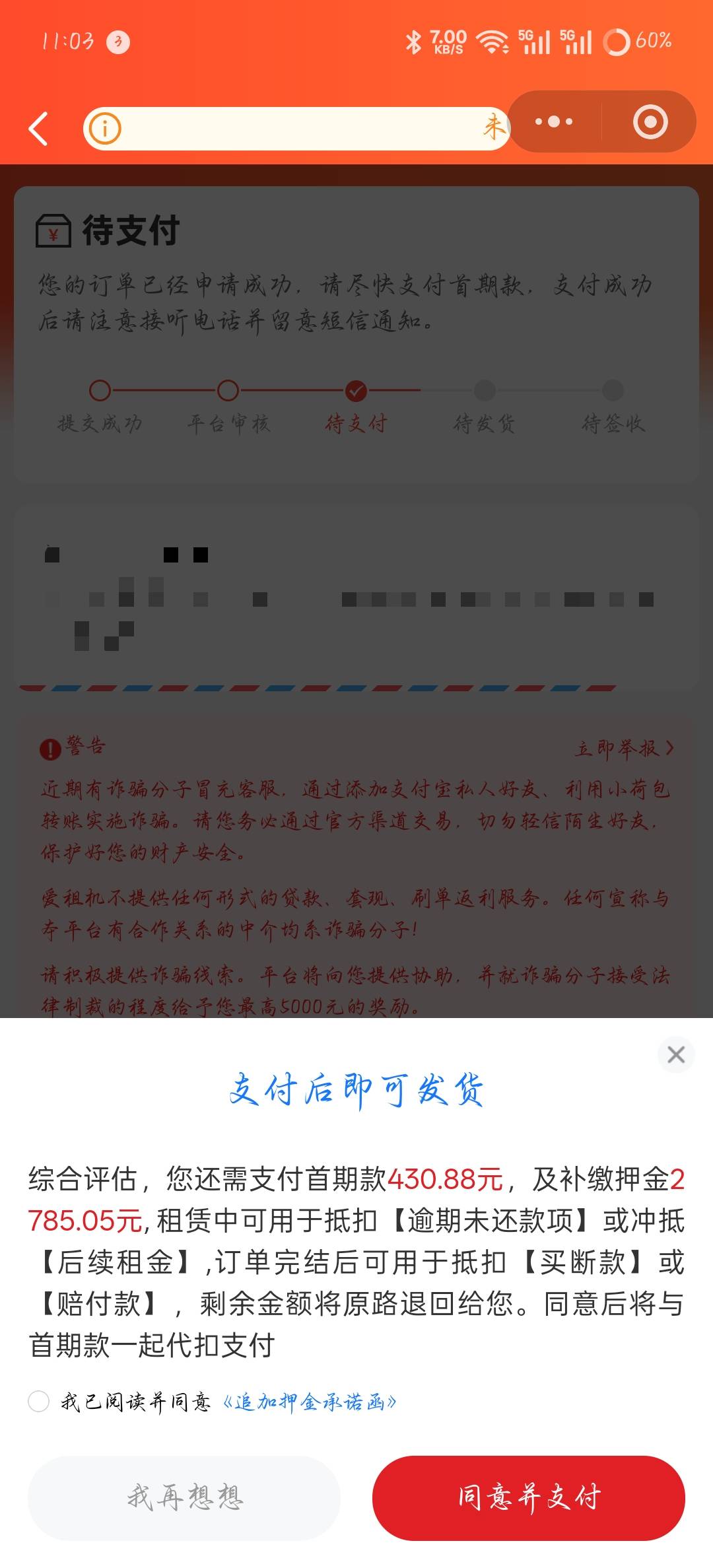Image resolution: width=713 pixels, height=1568 pixels.
Task: Dismiss the payment dialog with the X
Action: pos(675,1054)
